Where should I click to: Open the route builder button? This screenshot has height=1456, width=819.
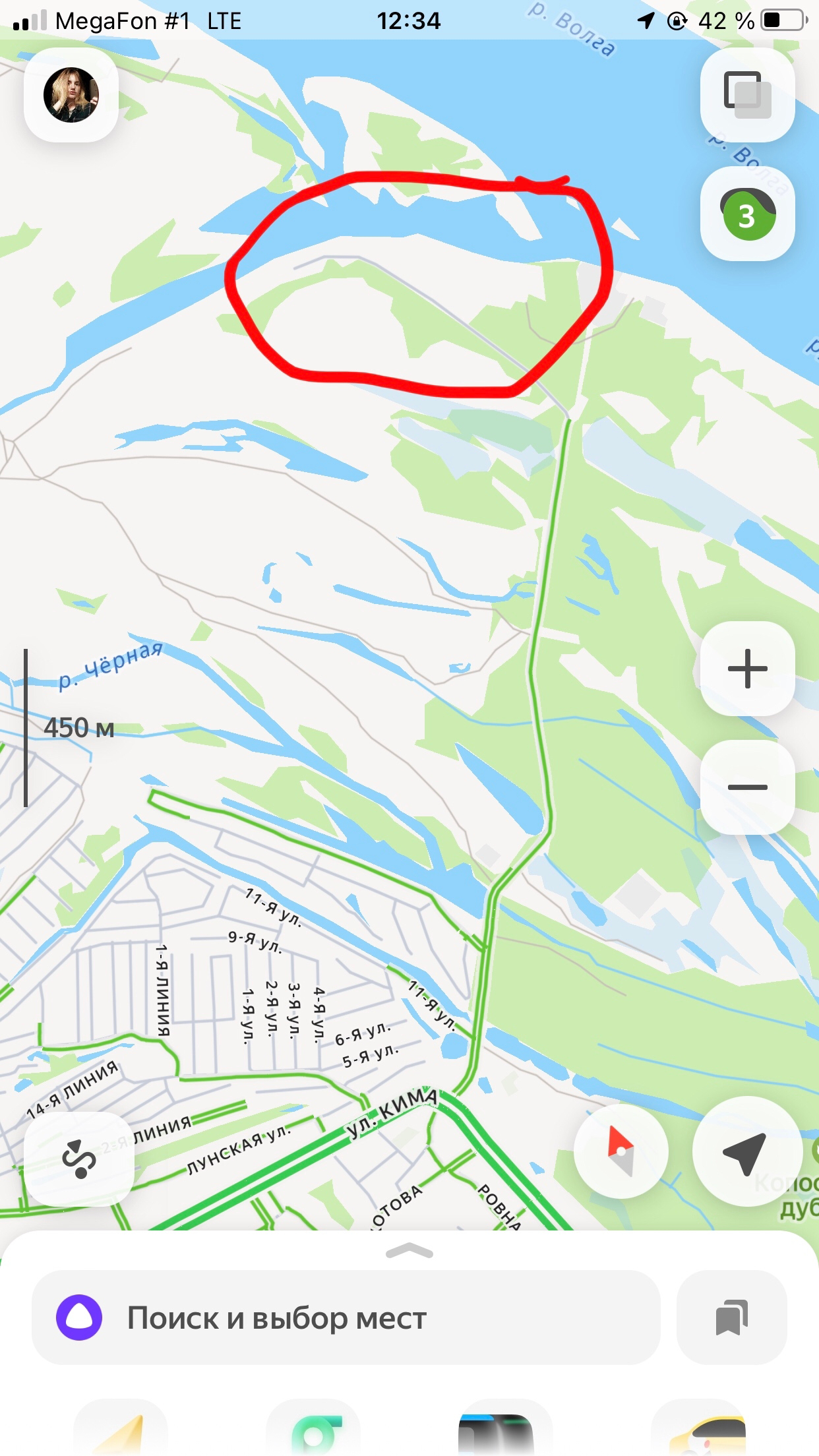point(78,1159)
